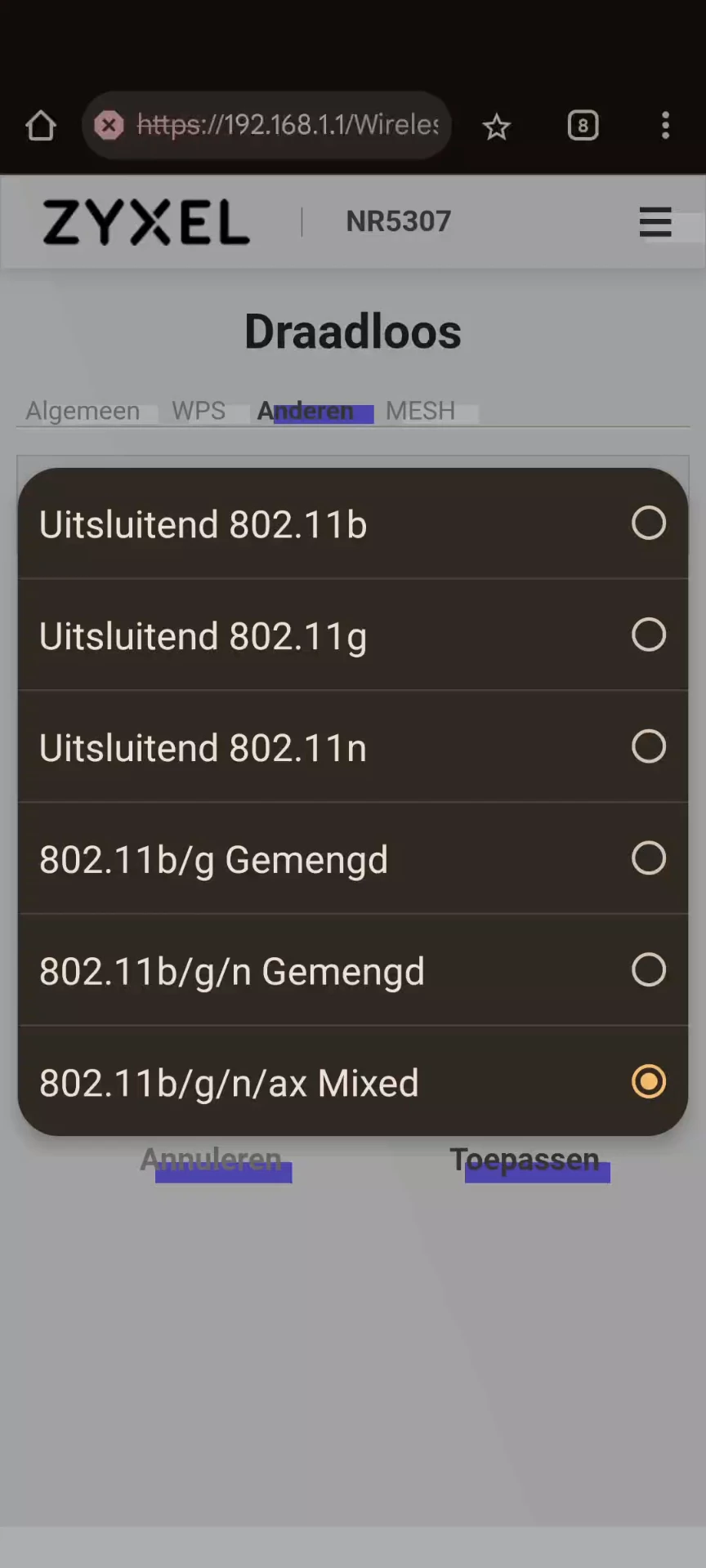
Task: Select Uitsluitend 802.11n option
Action: [x=352, y=747]
